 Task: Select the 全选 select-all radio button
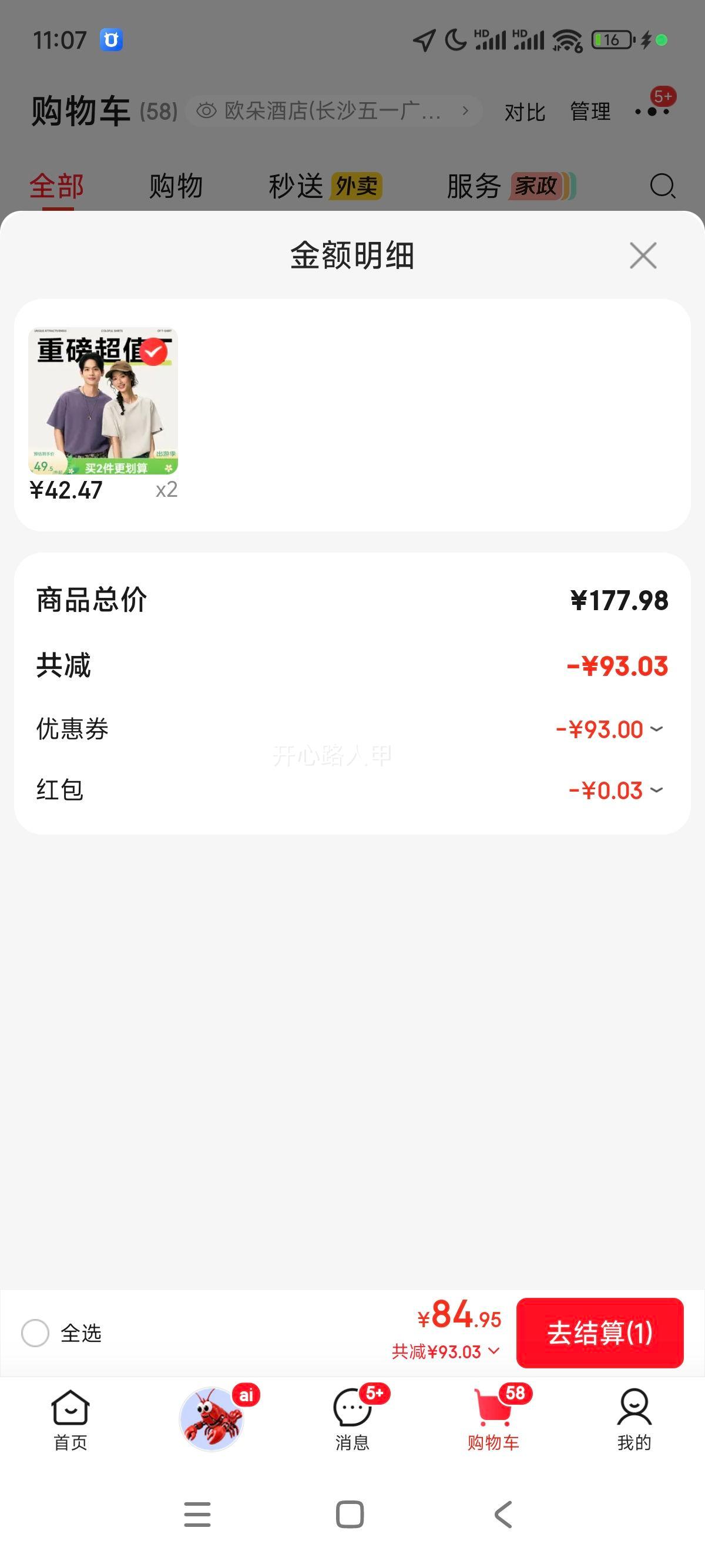point(36,1333)
